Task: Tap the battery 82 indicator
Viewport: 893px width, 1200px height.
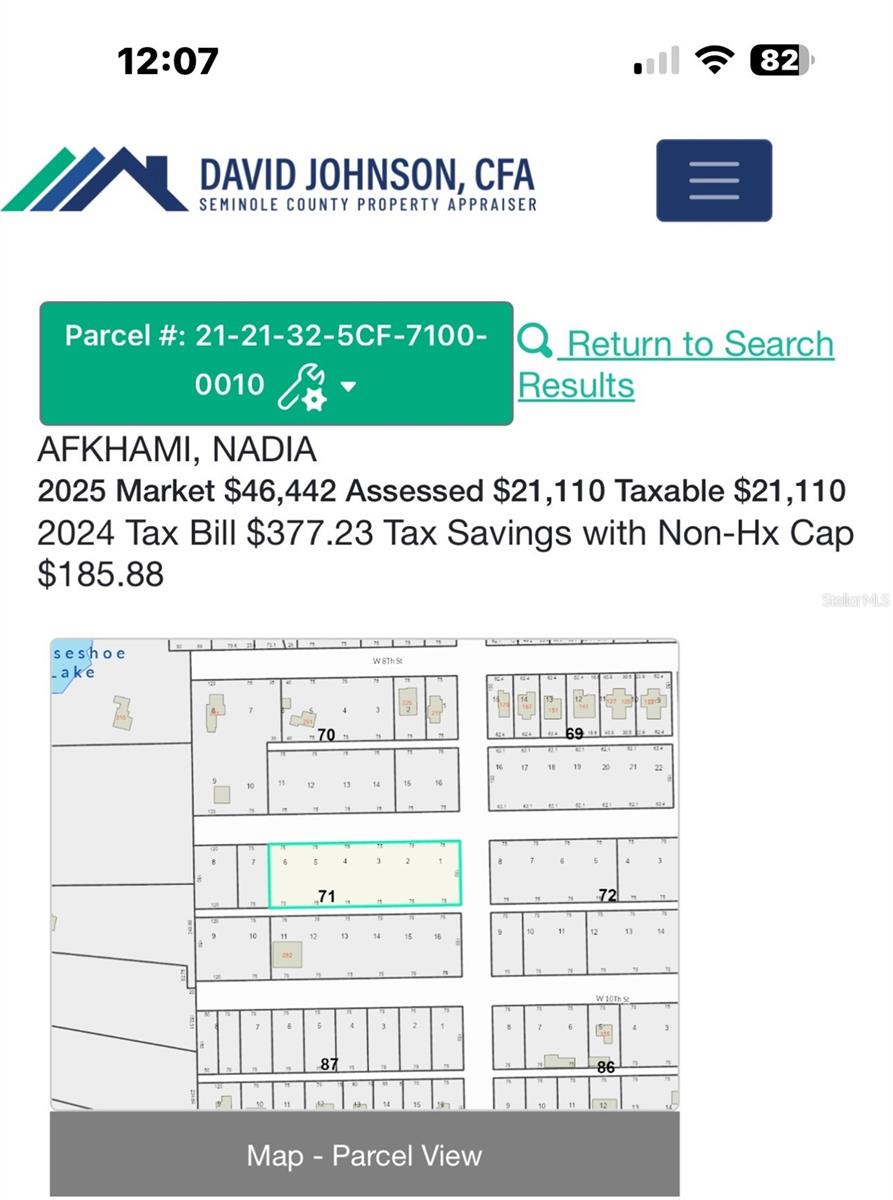Action: point(779,60)
